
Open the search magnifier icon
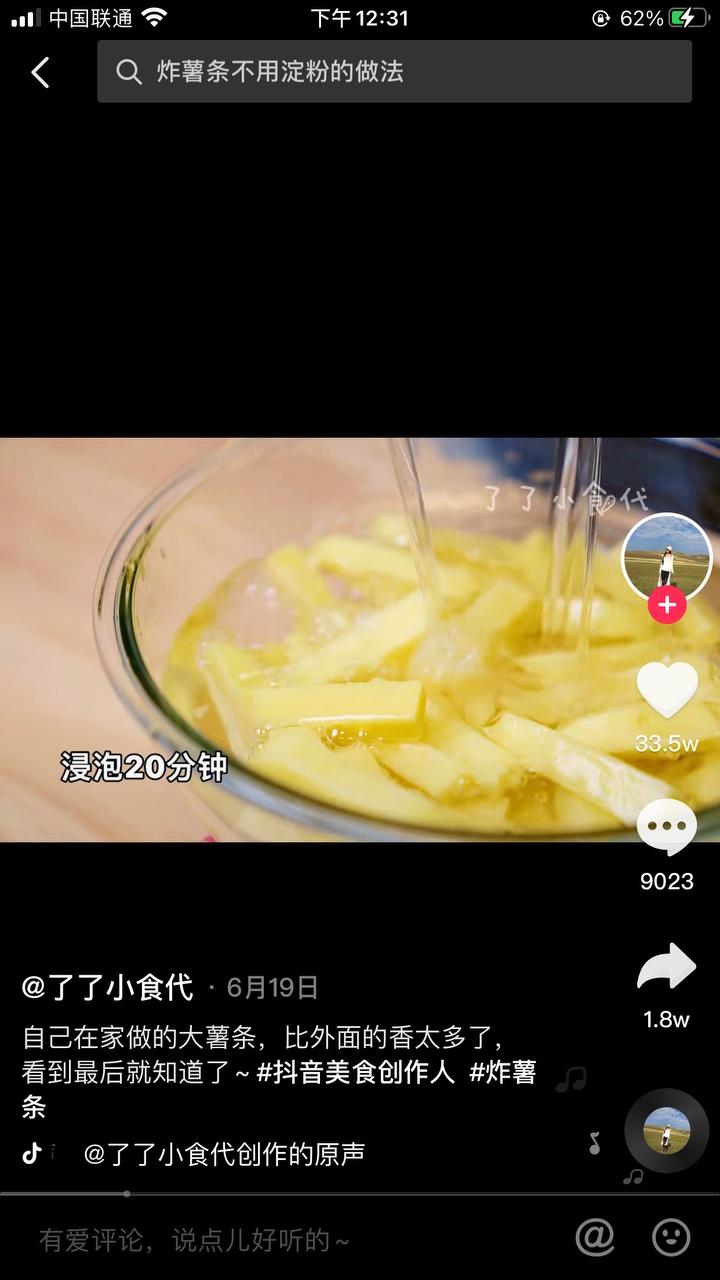(127, 72)
